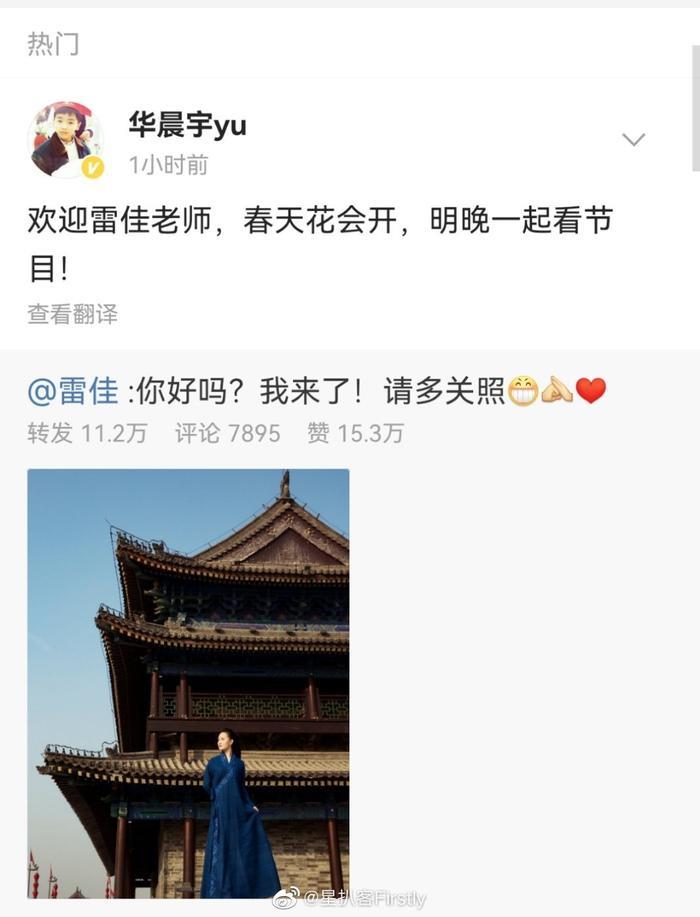Open 华晨宇yu's profile avatar
Viewport: 700px width, 917px height.
[65, 140]
